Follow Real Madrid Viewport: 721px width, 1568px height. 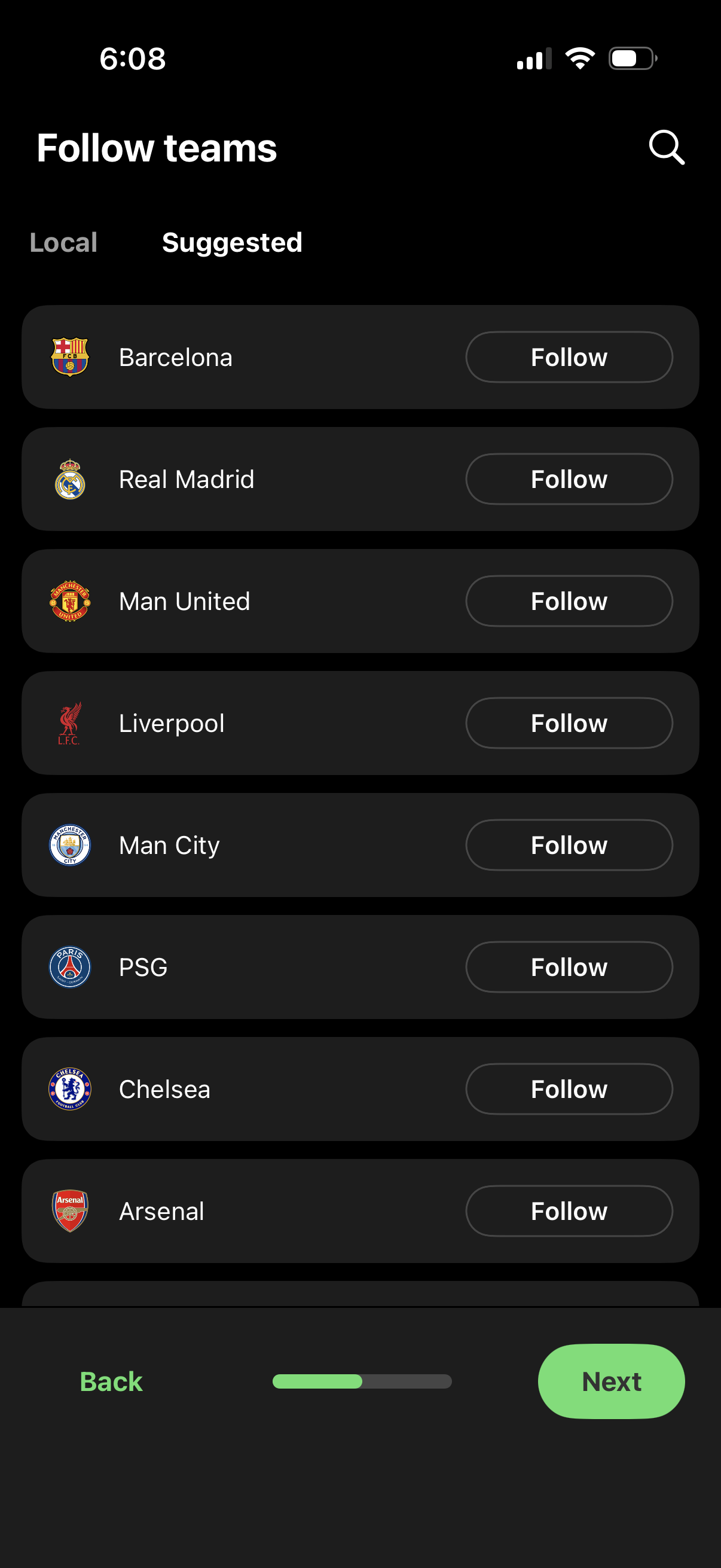click(569, 478)
